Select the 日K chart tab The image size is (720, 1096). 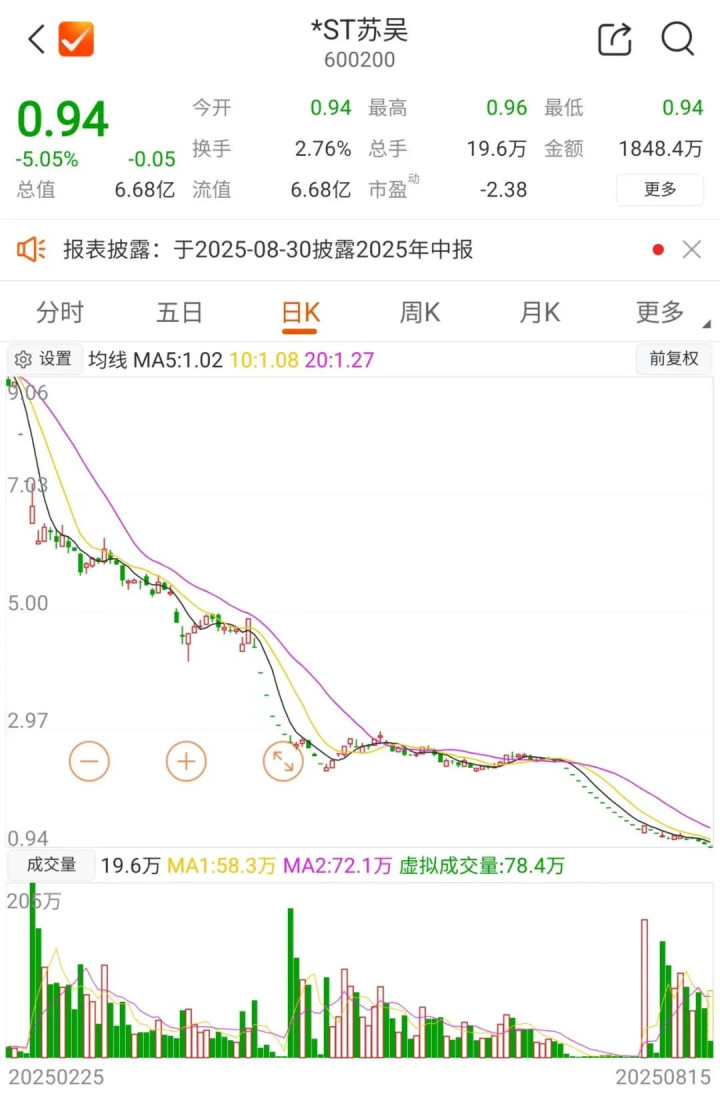pos(300,312)
